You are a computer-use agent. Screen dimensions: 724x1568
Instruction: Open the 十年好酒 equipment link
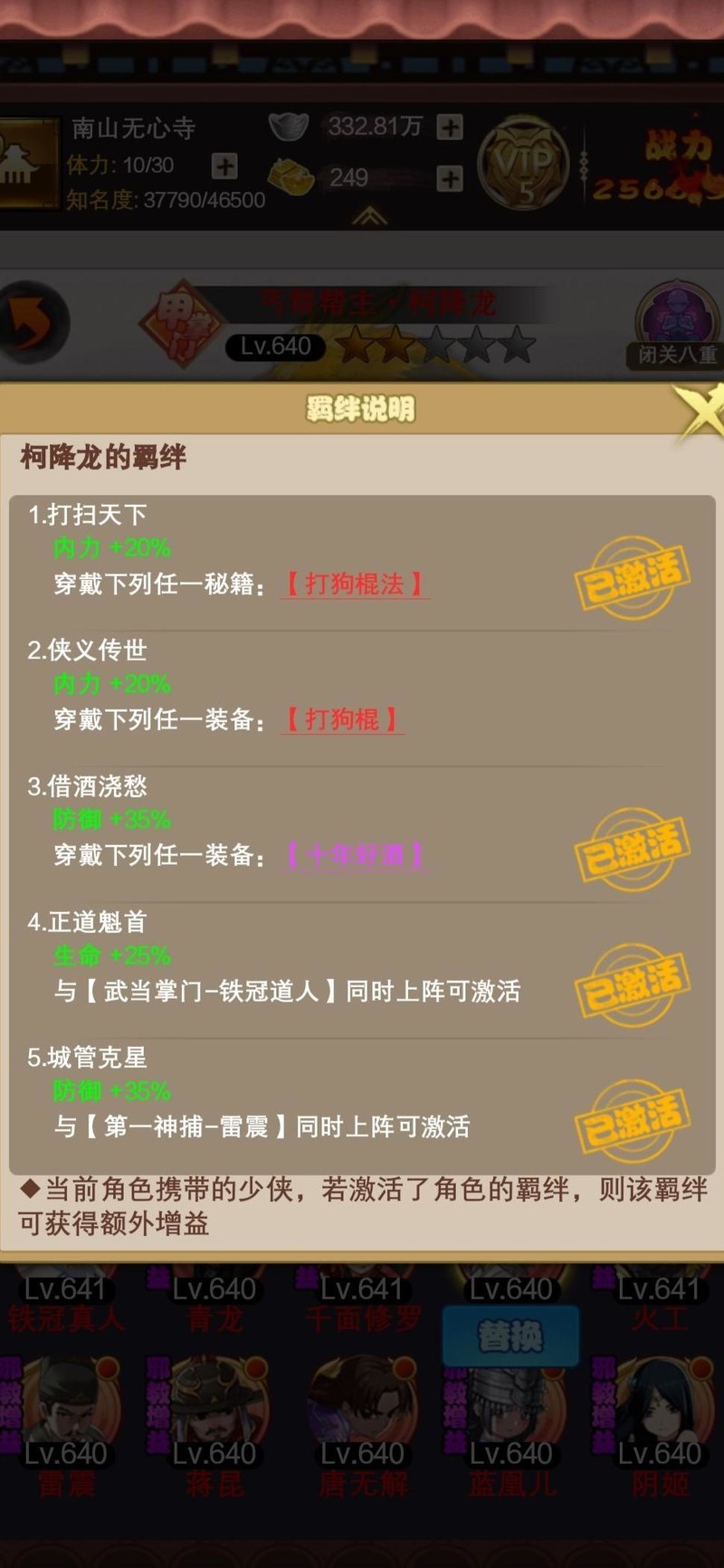click(355, 856)
